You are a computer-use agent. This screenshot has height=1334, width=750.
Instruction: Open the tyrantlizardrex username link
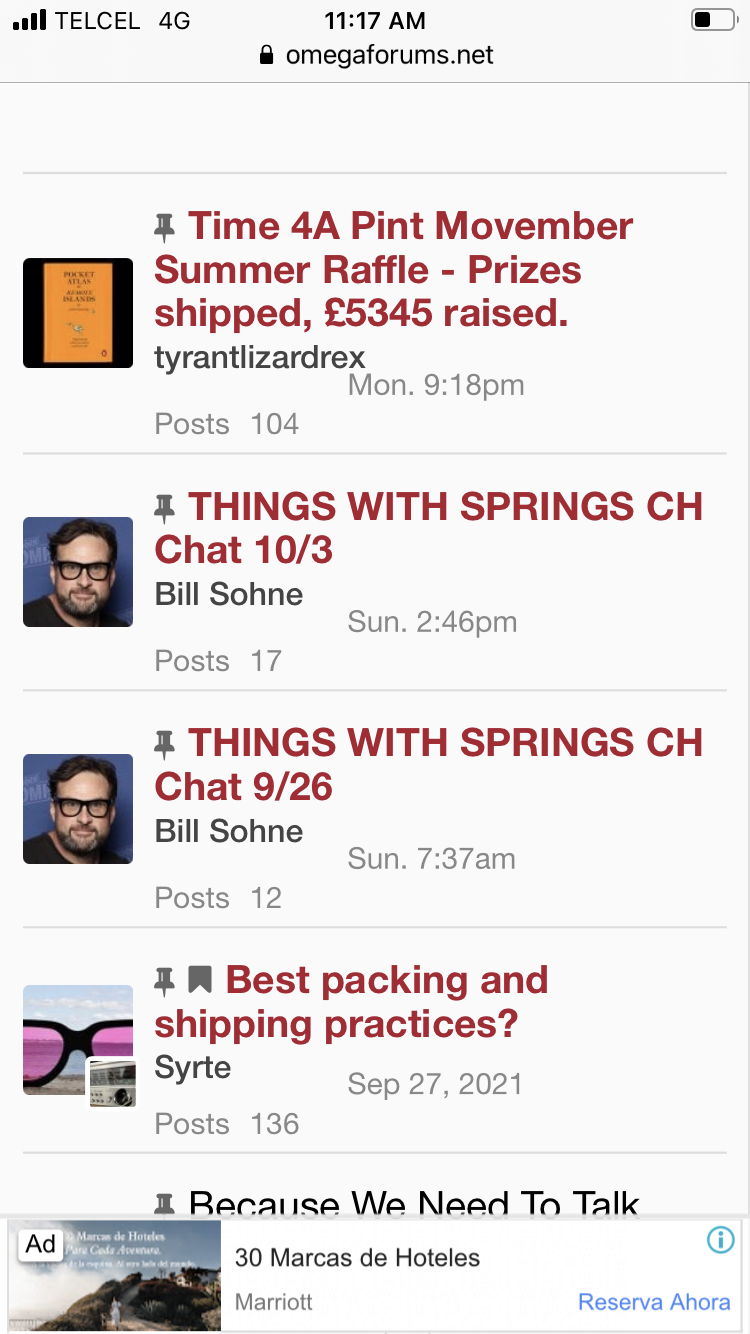pos(260,358)
